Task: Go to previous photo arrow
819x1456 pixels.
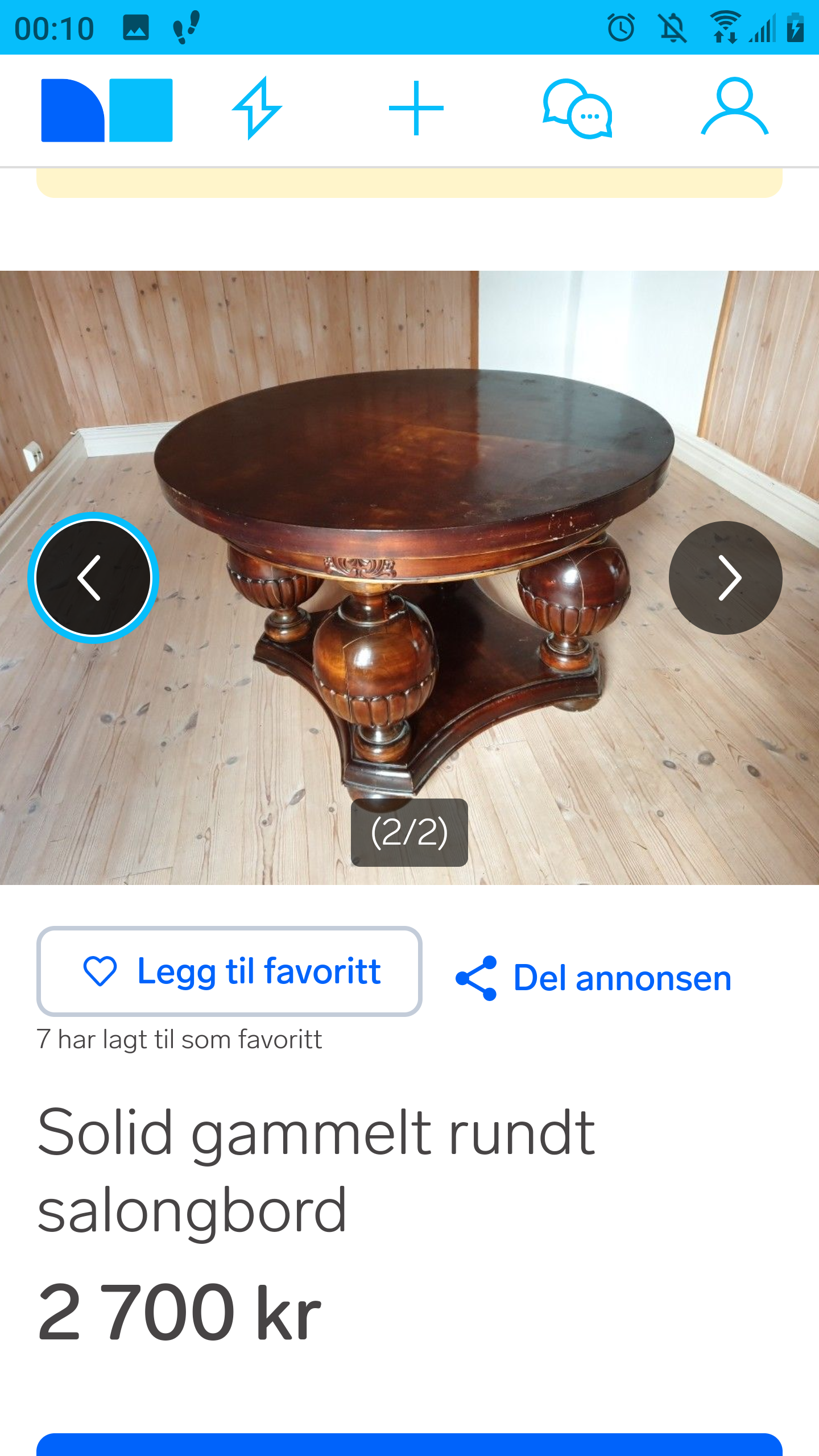Action: (x=93, y=578)
